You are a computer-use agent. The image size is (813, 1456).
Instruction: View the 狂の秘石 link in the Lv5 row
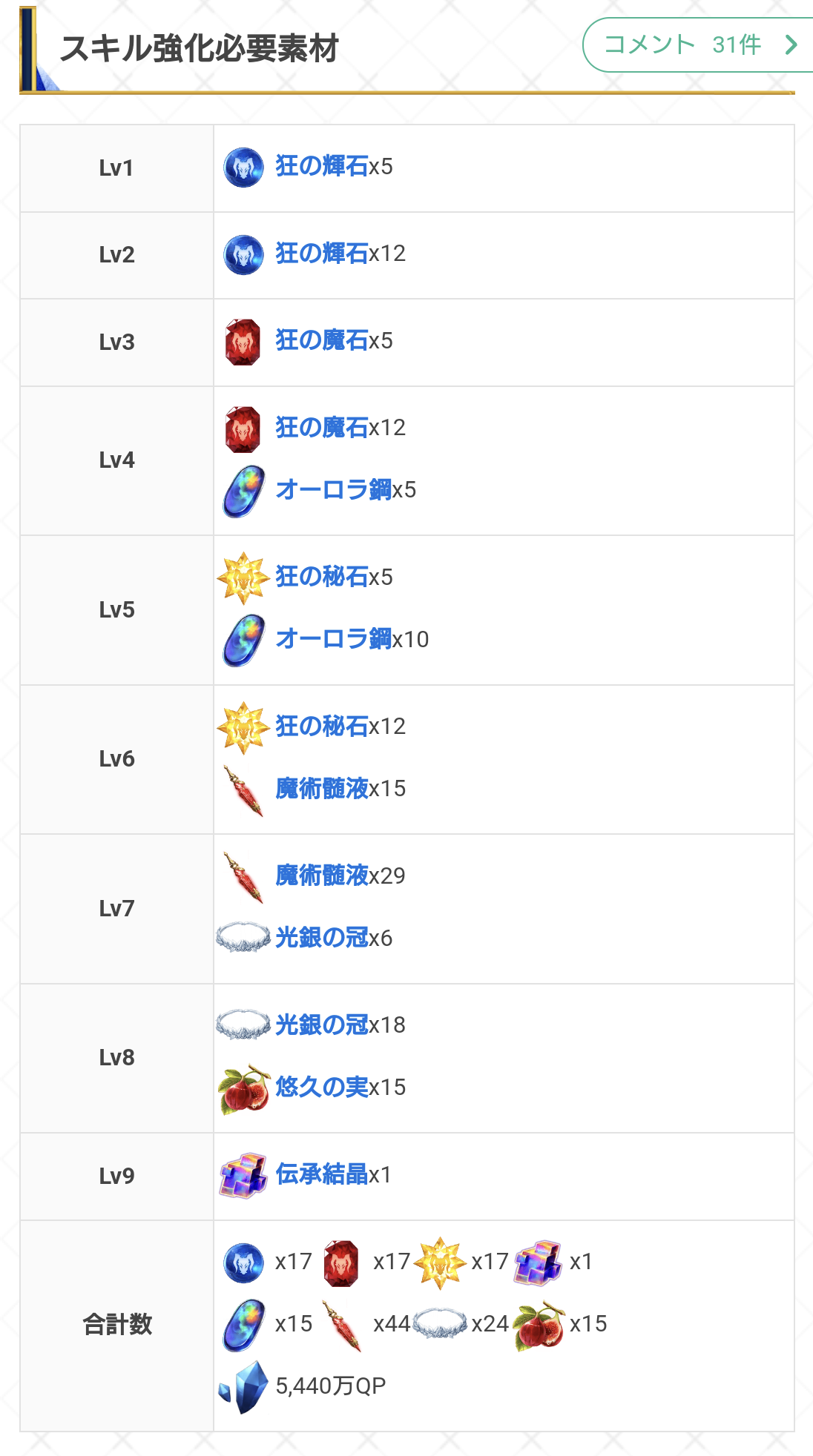[321, 577]
